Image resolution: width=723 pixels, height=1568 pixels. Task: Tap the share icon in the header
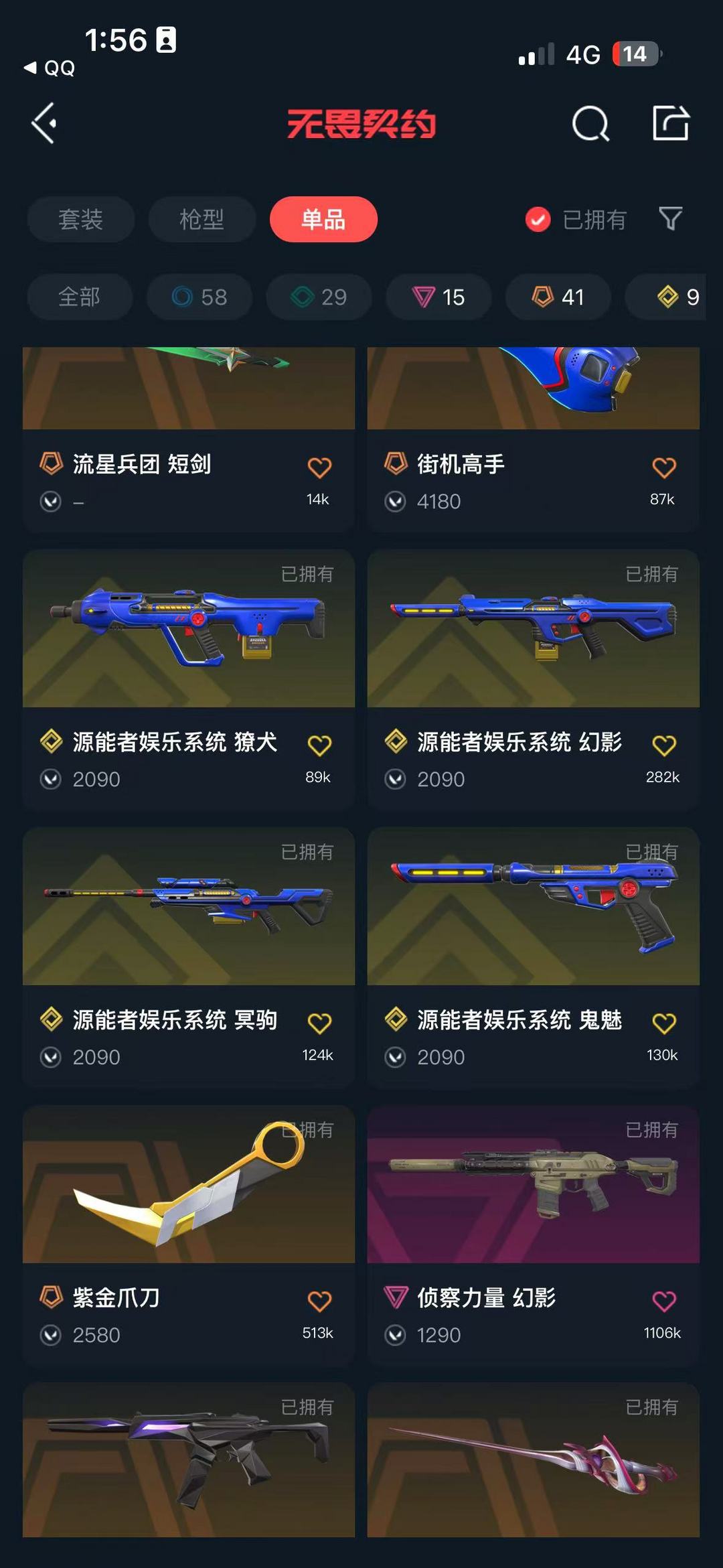[671, 123]
